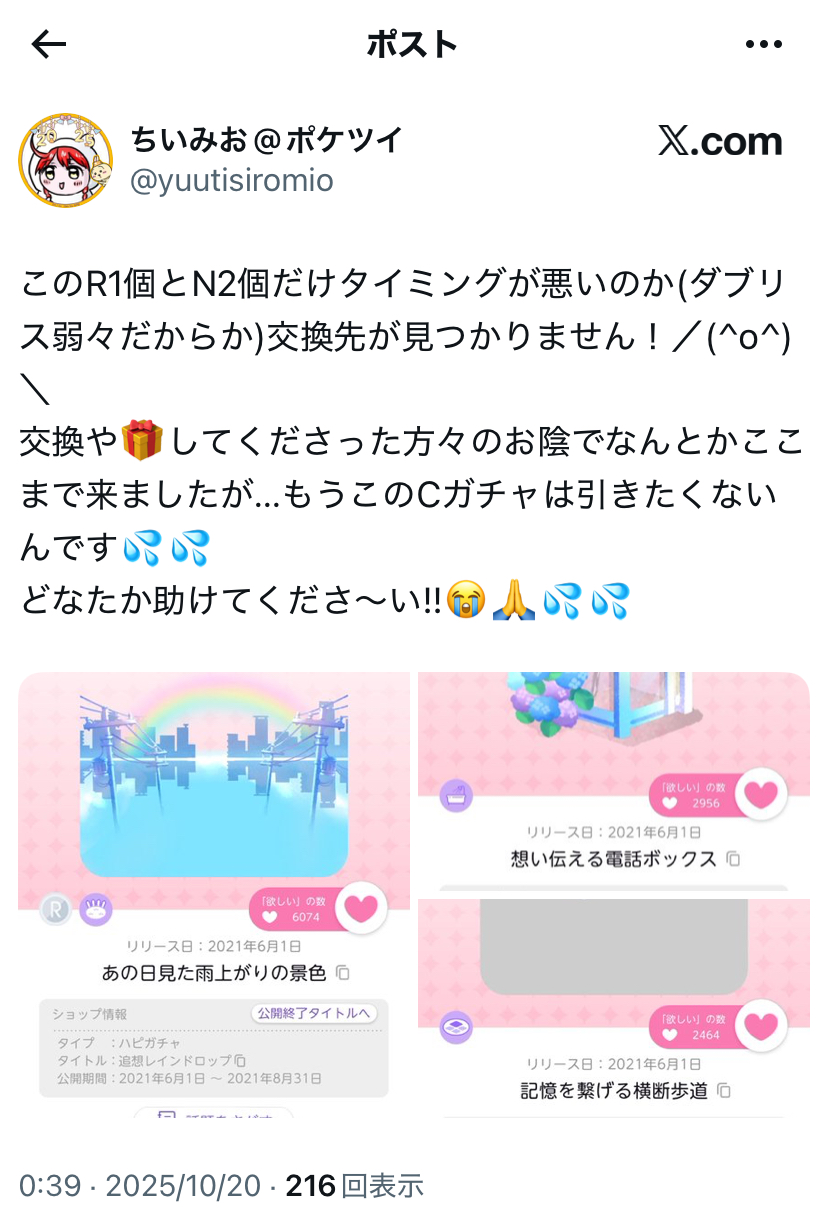Enlarge the 記憶を繋げる横断歩道 image
Image resolution: width=828 pixels, height=1230 pixels.
click(613, 1008)
